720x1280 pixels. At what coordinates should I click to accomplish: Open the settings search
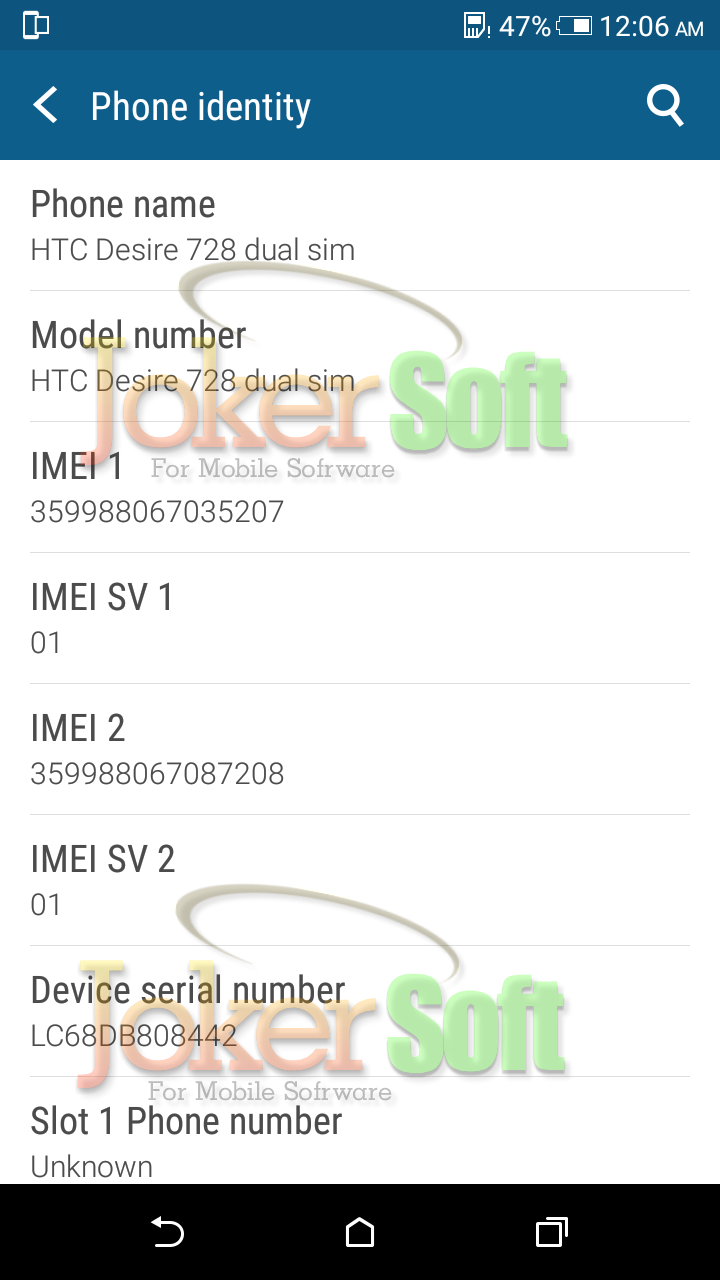click(665, 105)
